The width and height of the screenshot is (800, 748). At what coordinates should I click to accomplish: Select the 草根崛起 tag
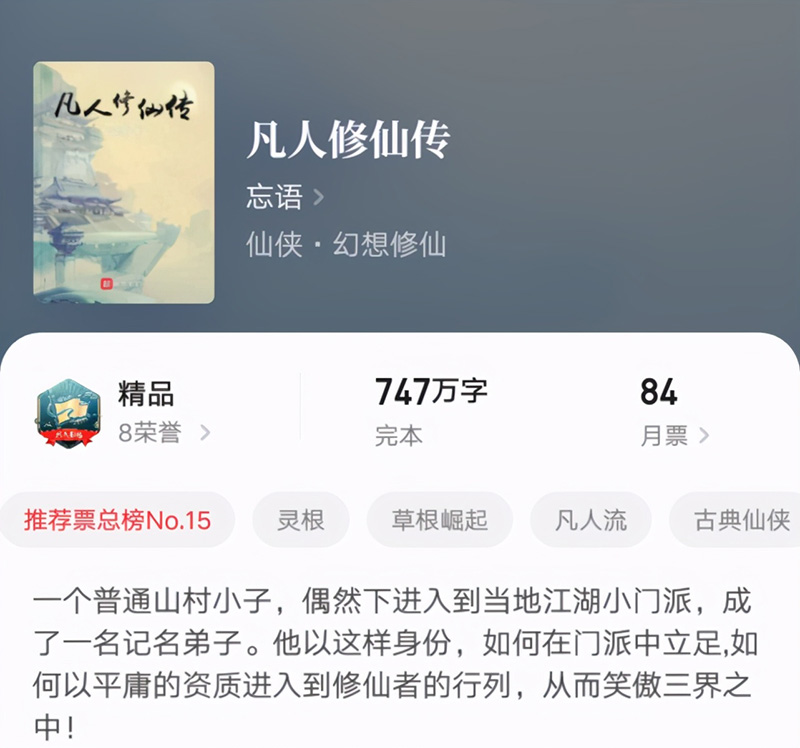point(439,520)
